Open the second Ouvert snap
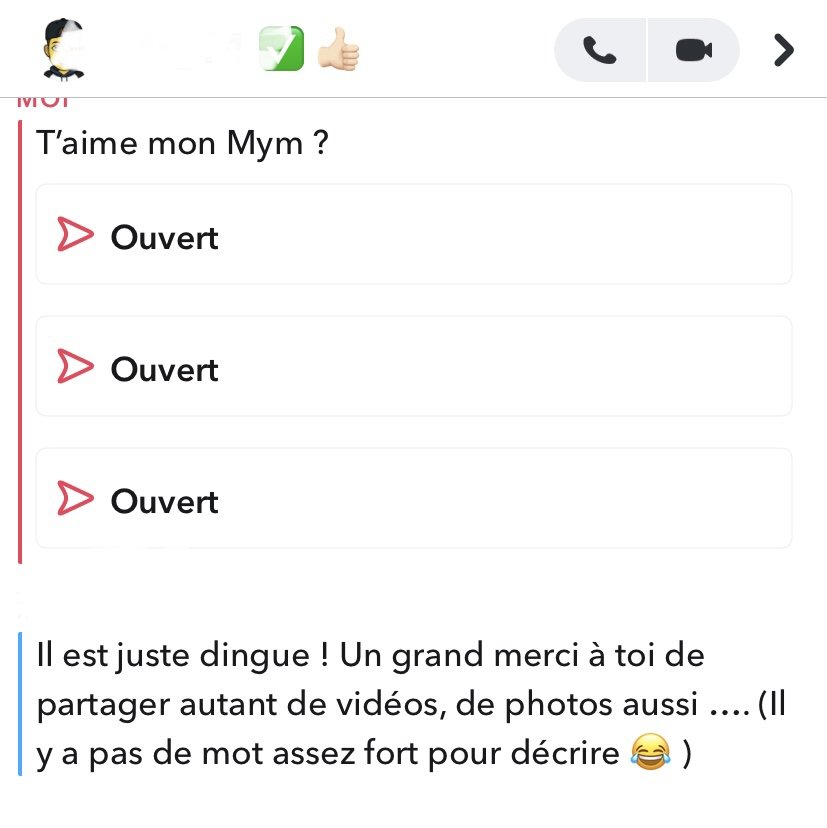 [413, 367]
